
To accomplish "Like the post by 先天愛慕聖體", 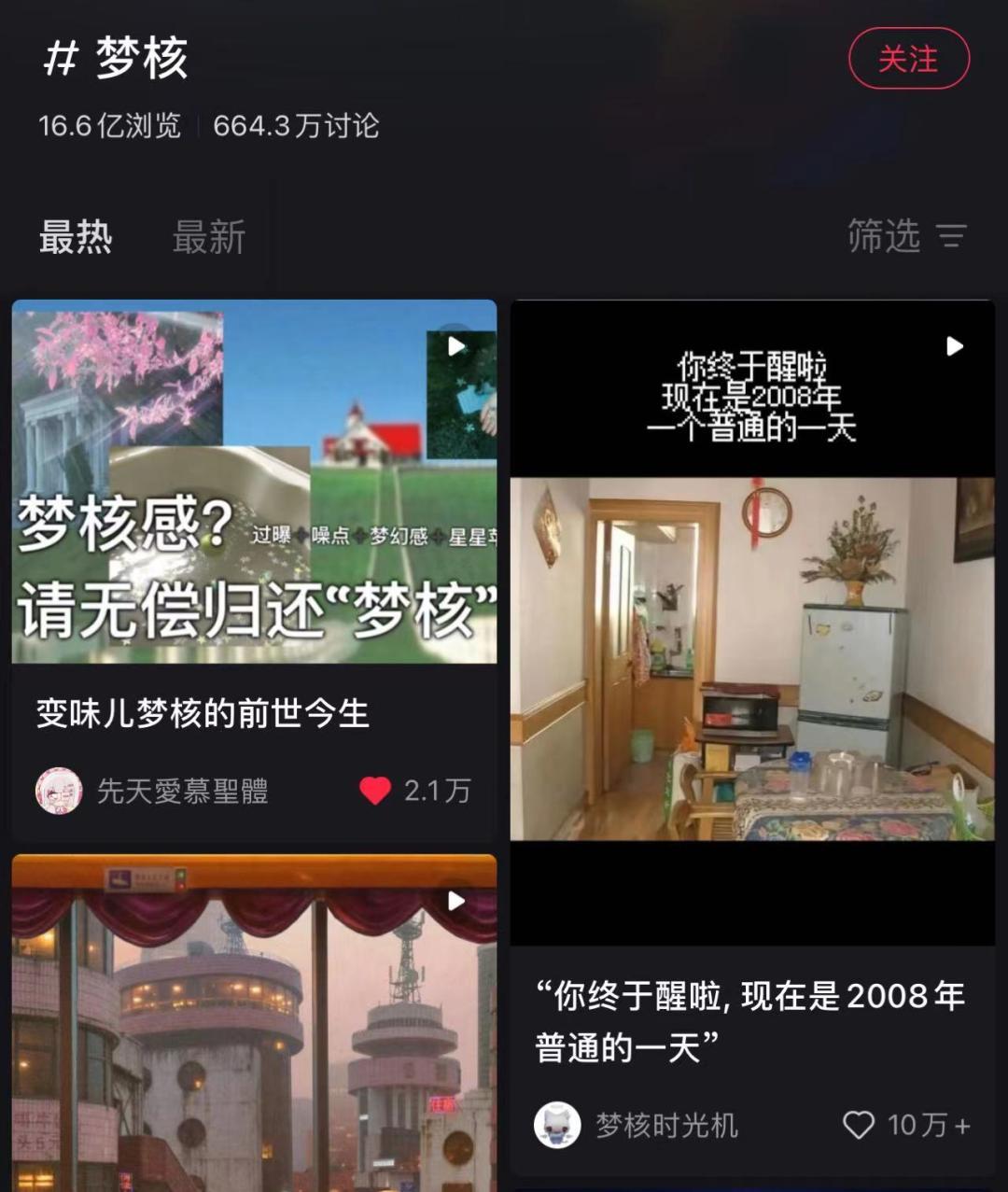I will (375, 791).
